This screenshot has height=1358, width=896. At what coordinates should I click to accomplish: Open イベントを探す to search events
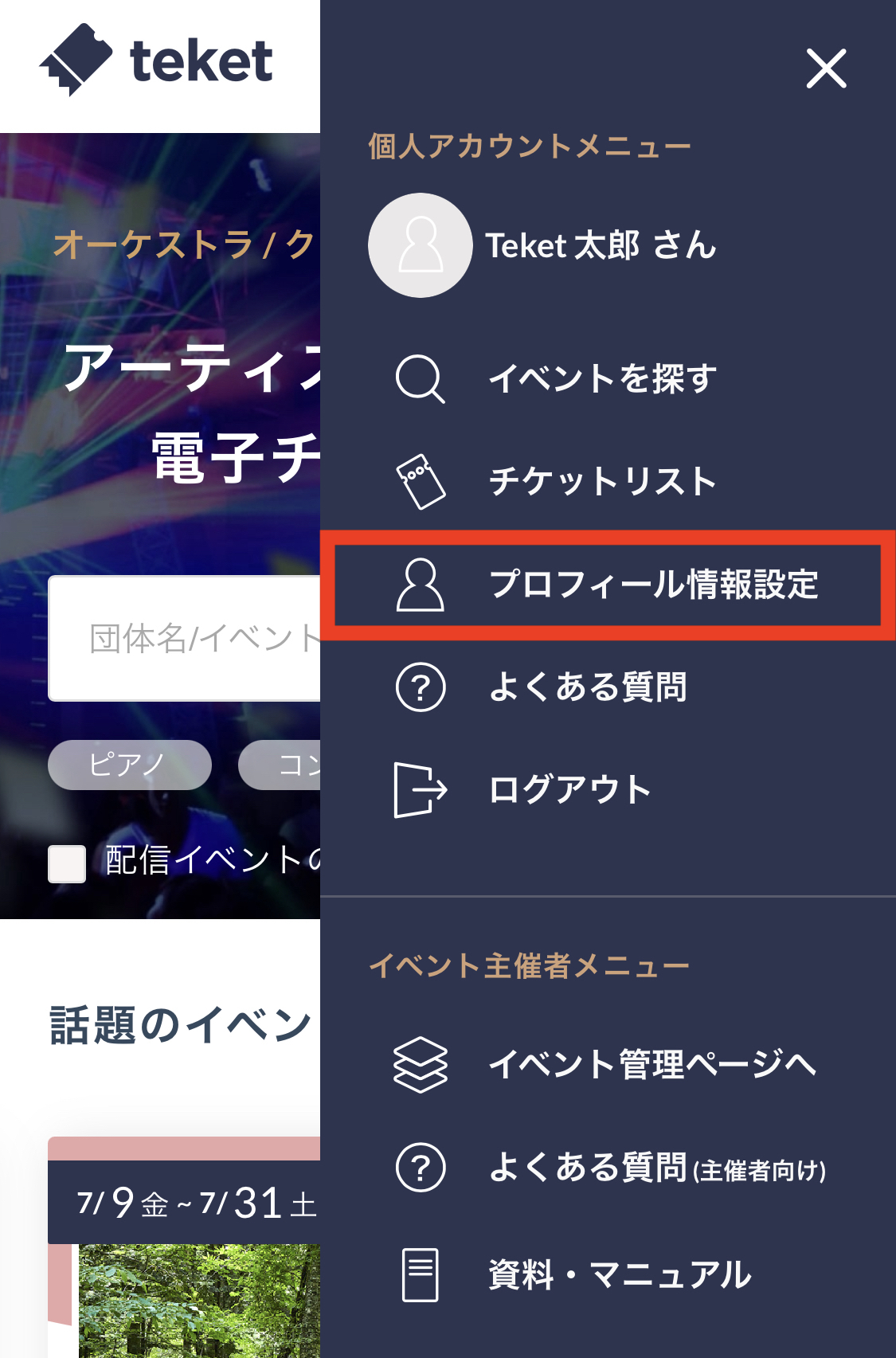(601, 378)
